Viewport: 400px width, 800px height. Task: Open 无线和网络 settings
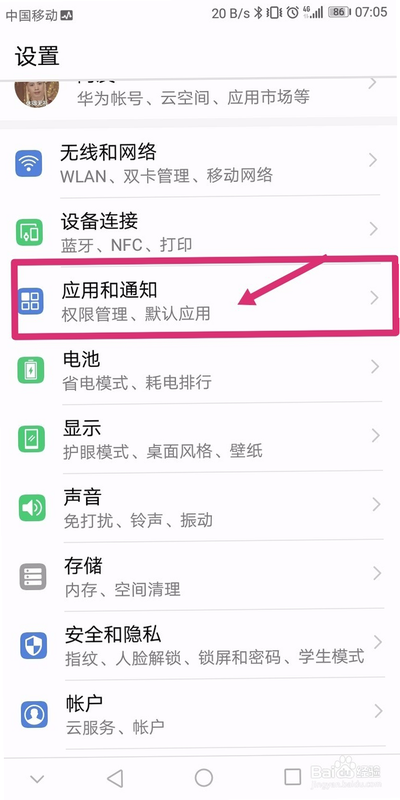tap(200, 162)
